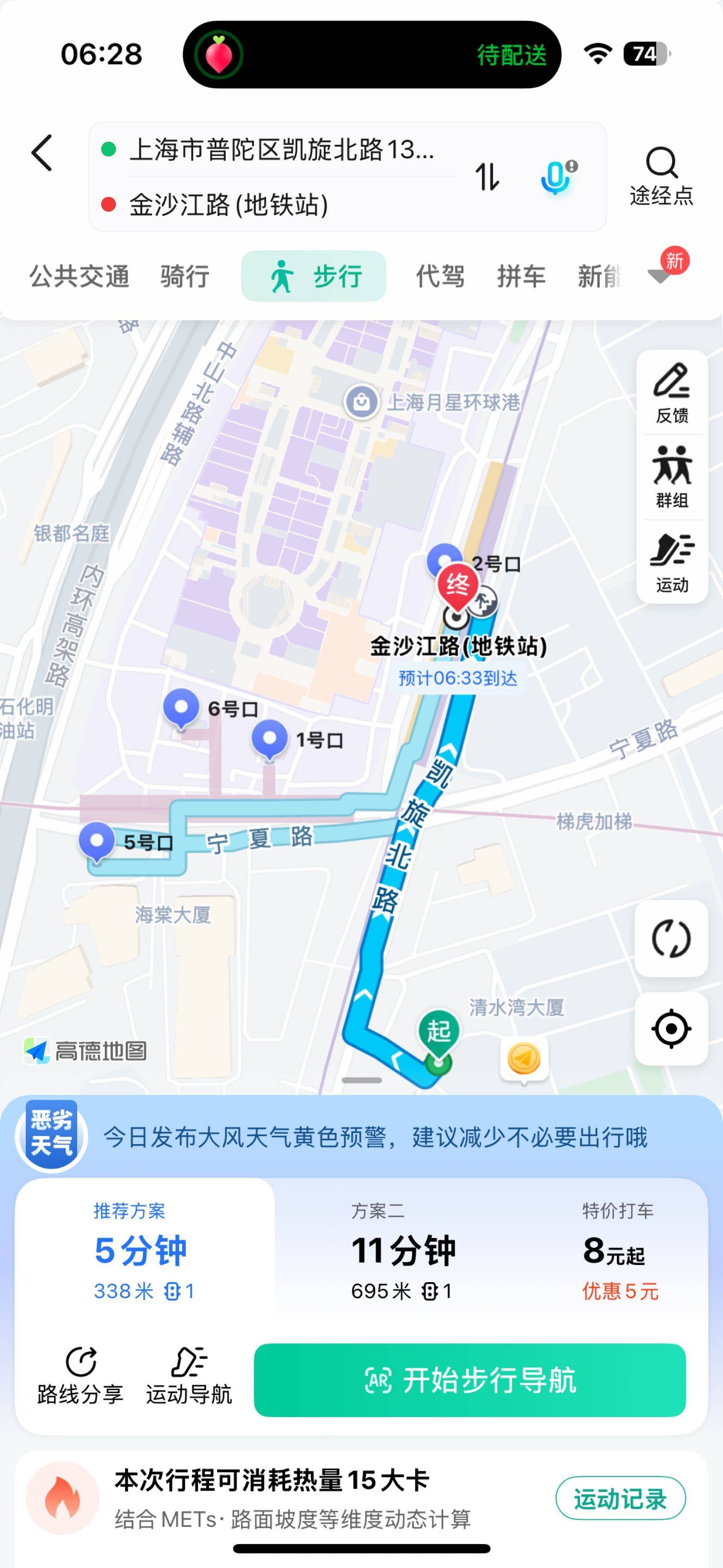The width and height of the screenshot is (723, 1568).
Task: Refresh the route
Action: [671, 938]
